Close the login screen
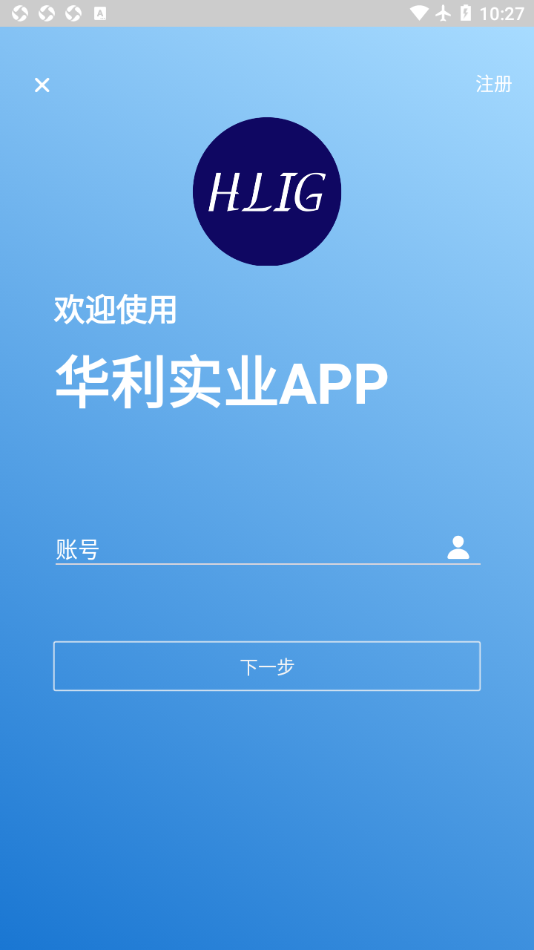Image resolution: width=534 pixels, height=950 pixels. tap(42, 85)
